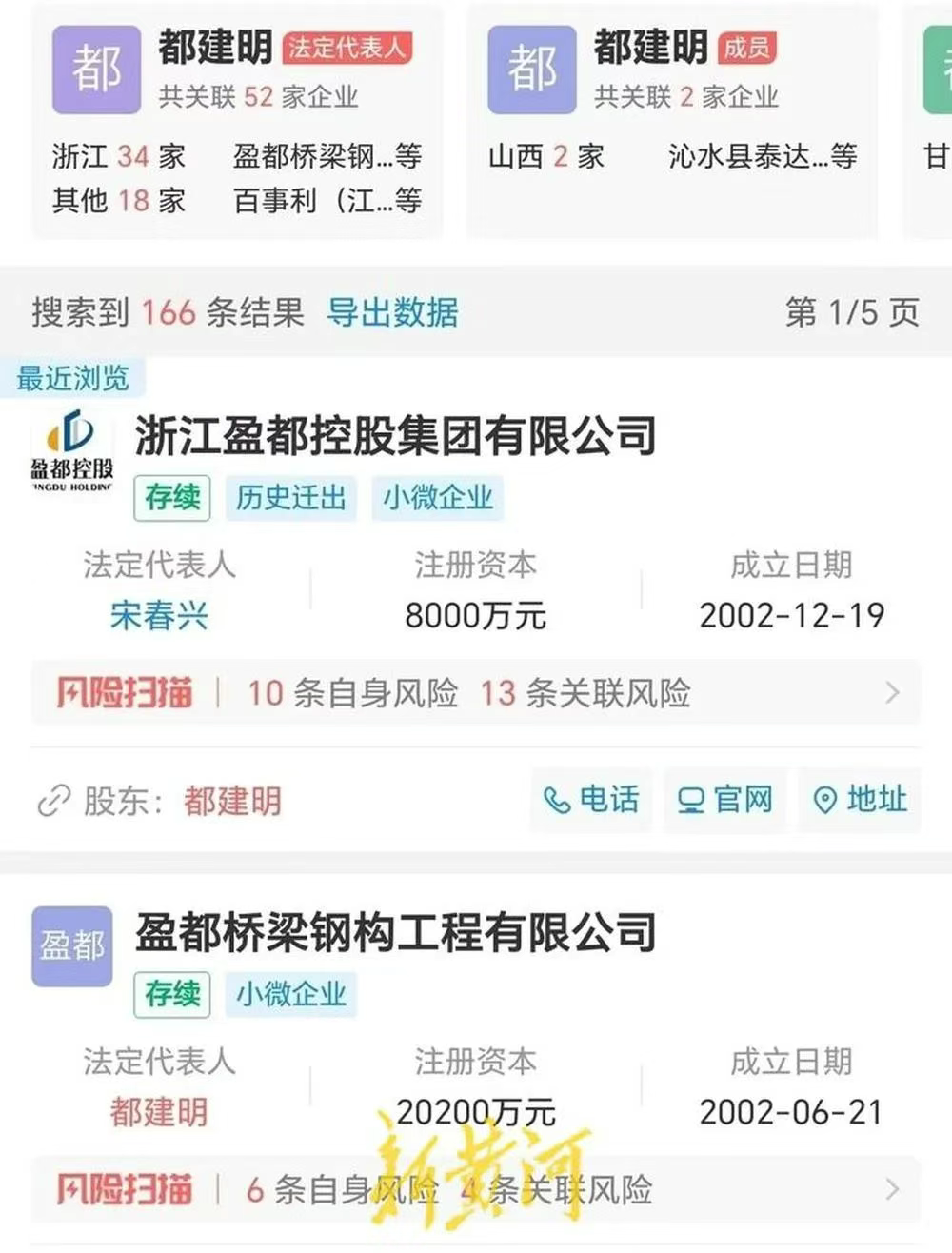Open 都建明 成员 card
952x1253 pixels.
coord(671,119)
